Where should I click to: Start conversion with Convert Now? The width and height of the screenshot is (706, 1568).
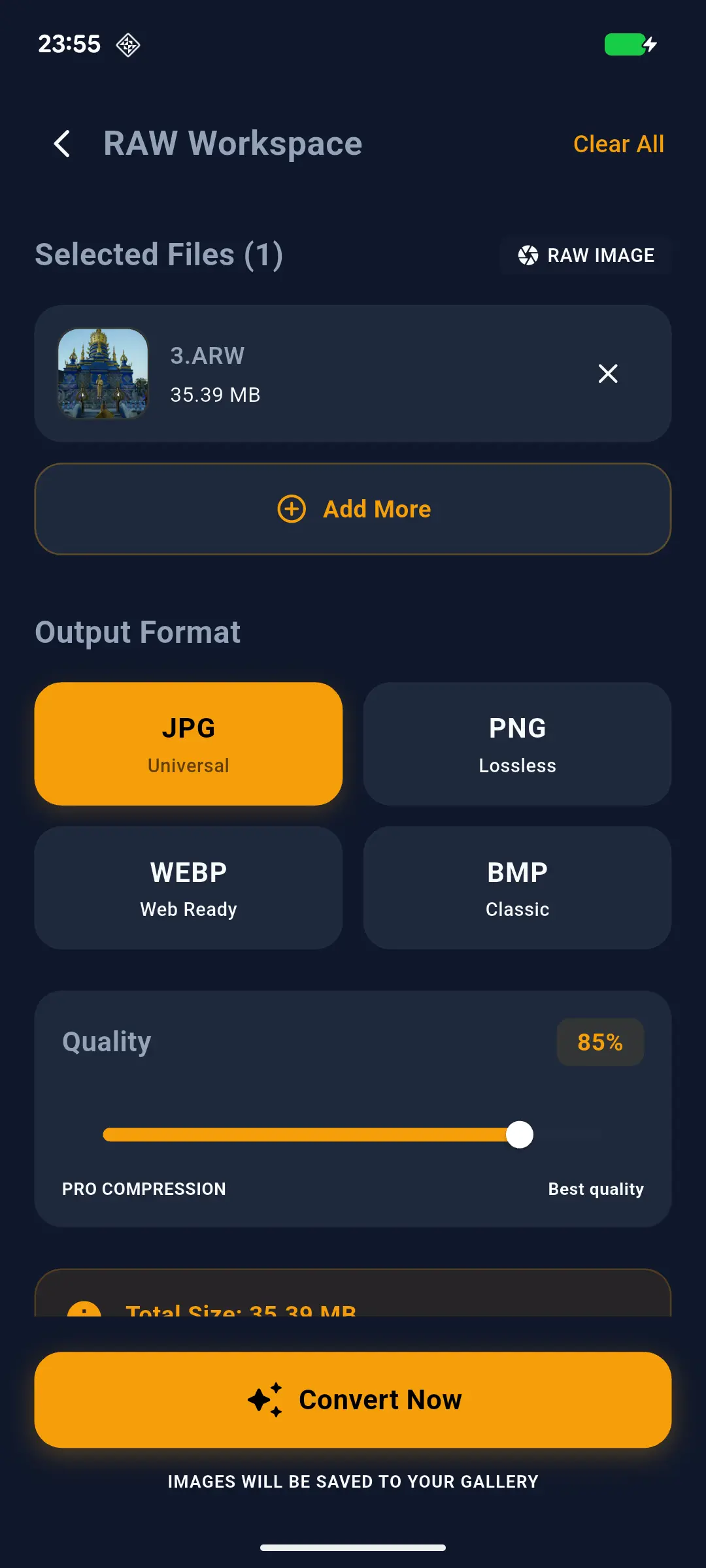click(353, 1399)
